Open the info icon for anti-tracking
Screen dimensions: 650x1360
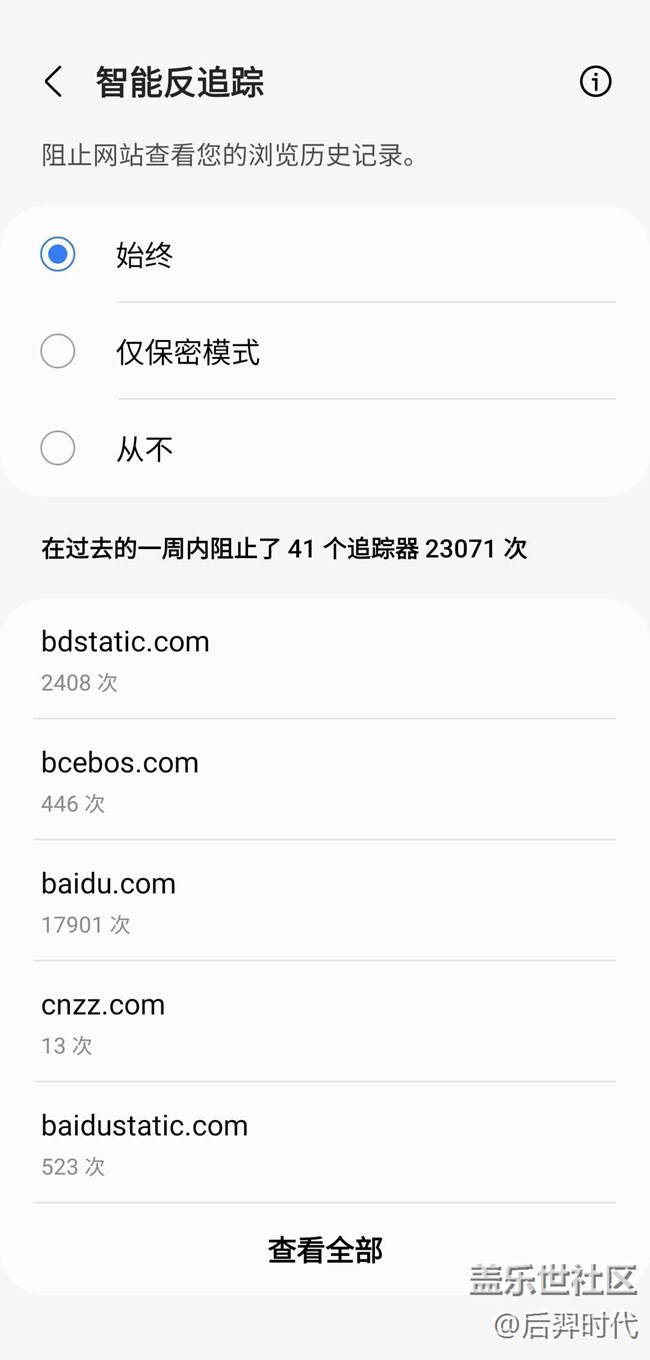tap(595, 82)
